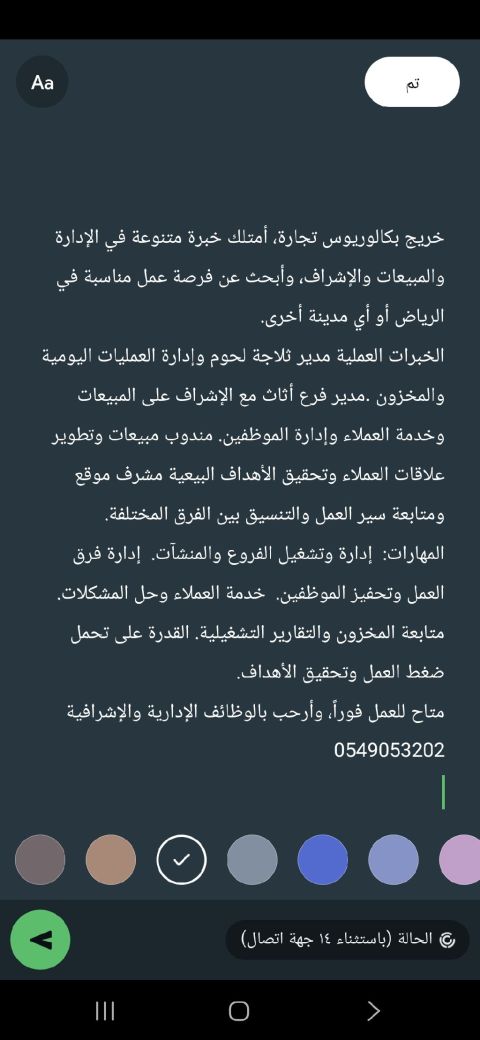The height and width of the screenshot is (1040, 480).
Task: Select the brown background color swatch
Action: (x=40, y=860)
